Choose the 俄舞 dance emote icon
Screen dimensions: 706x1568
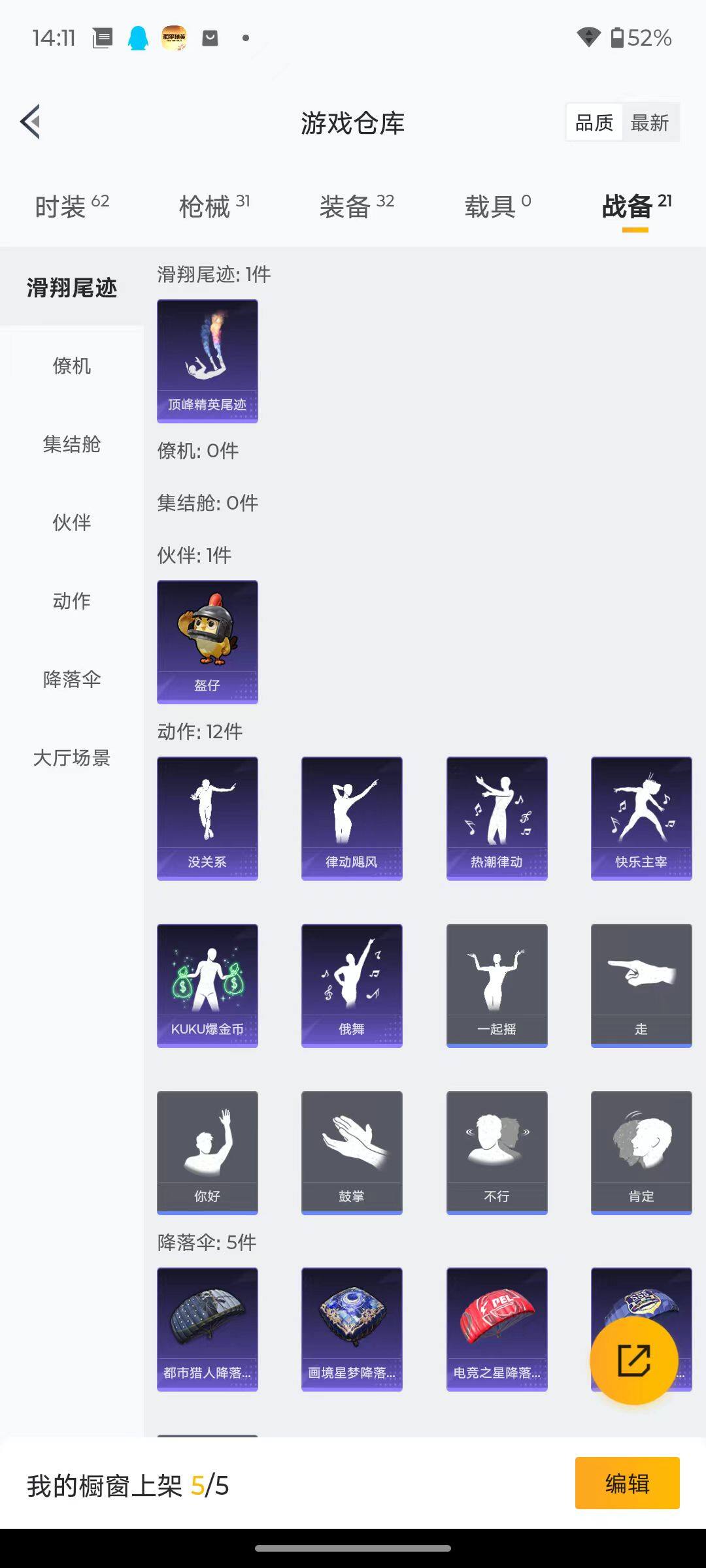click(352, 985)
